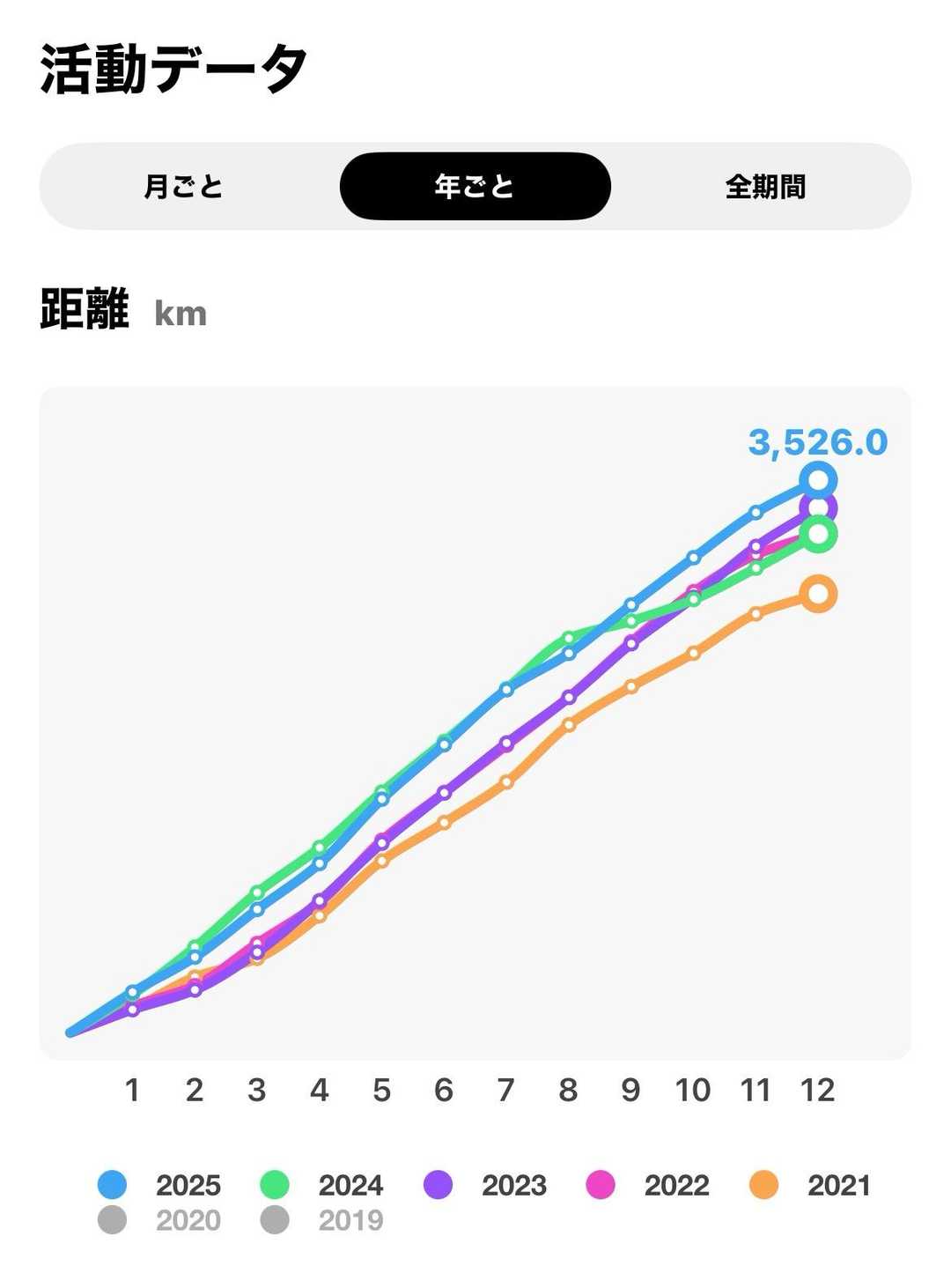Hide the 2023 line via legend
The image size is (951, 1288).
tap(485, 1185)
